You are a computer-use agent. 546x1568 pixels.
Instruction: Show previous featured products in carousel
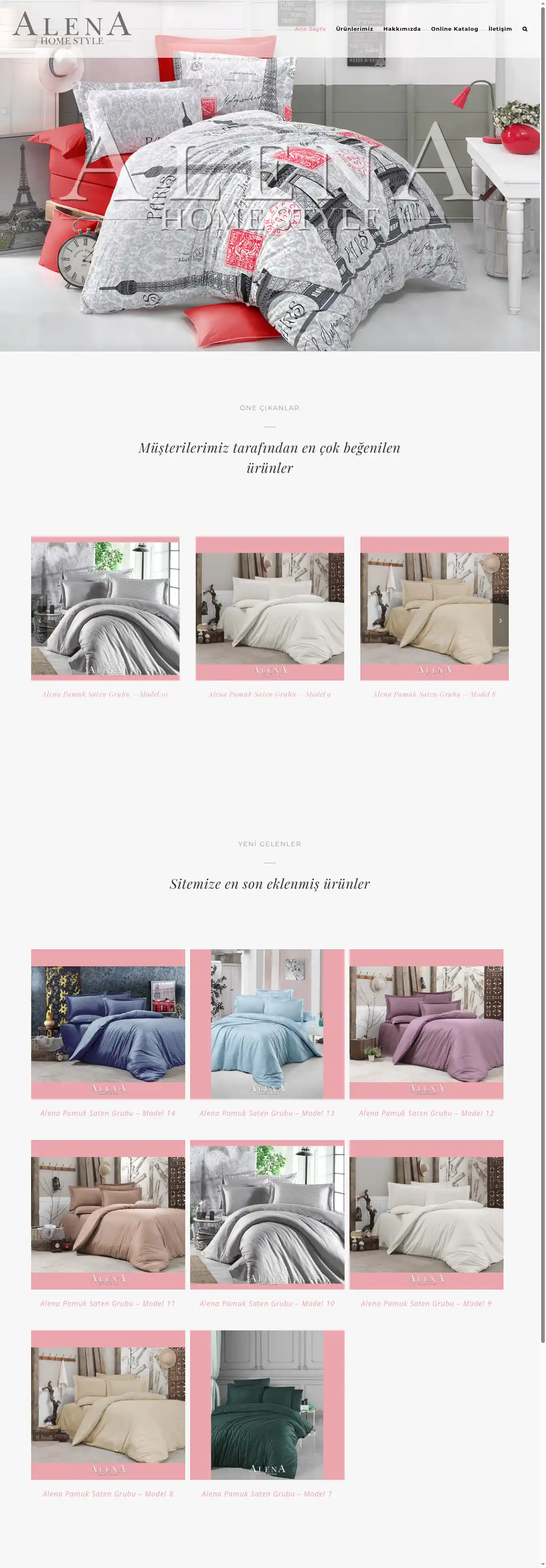40,621
